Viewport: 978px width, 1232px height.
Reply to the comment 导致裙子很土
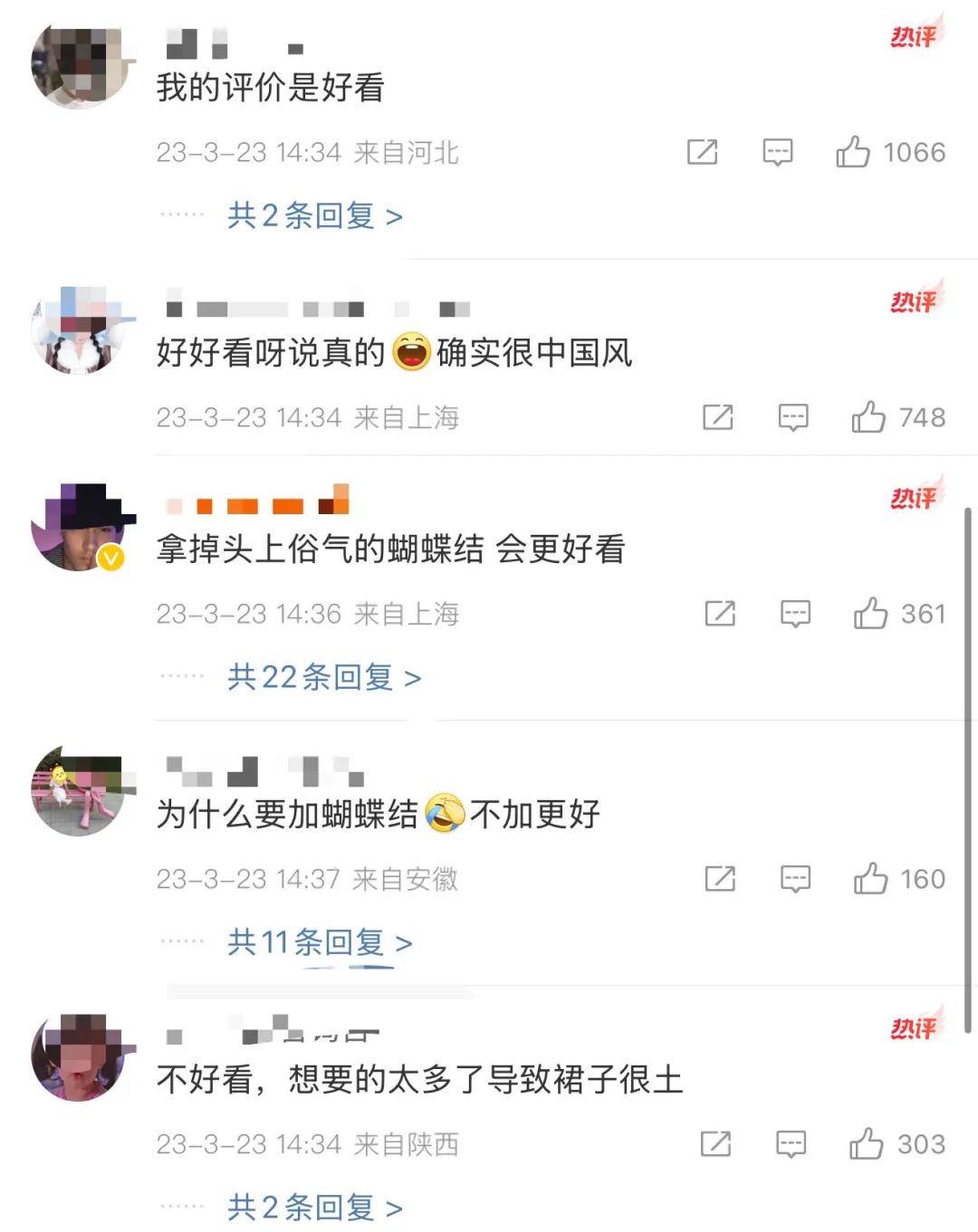click(791, 1144)
